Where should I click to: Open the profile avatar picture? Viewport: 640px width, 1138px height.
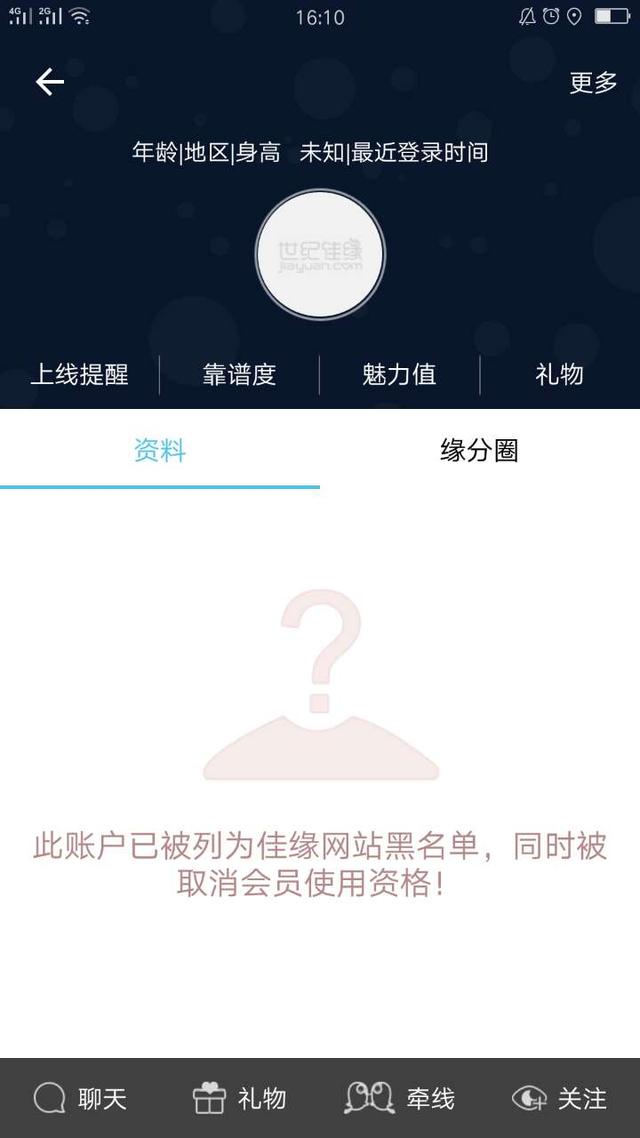click(x=320, y=255)
